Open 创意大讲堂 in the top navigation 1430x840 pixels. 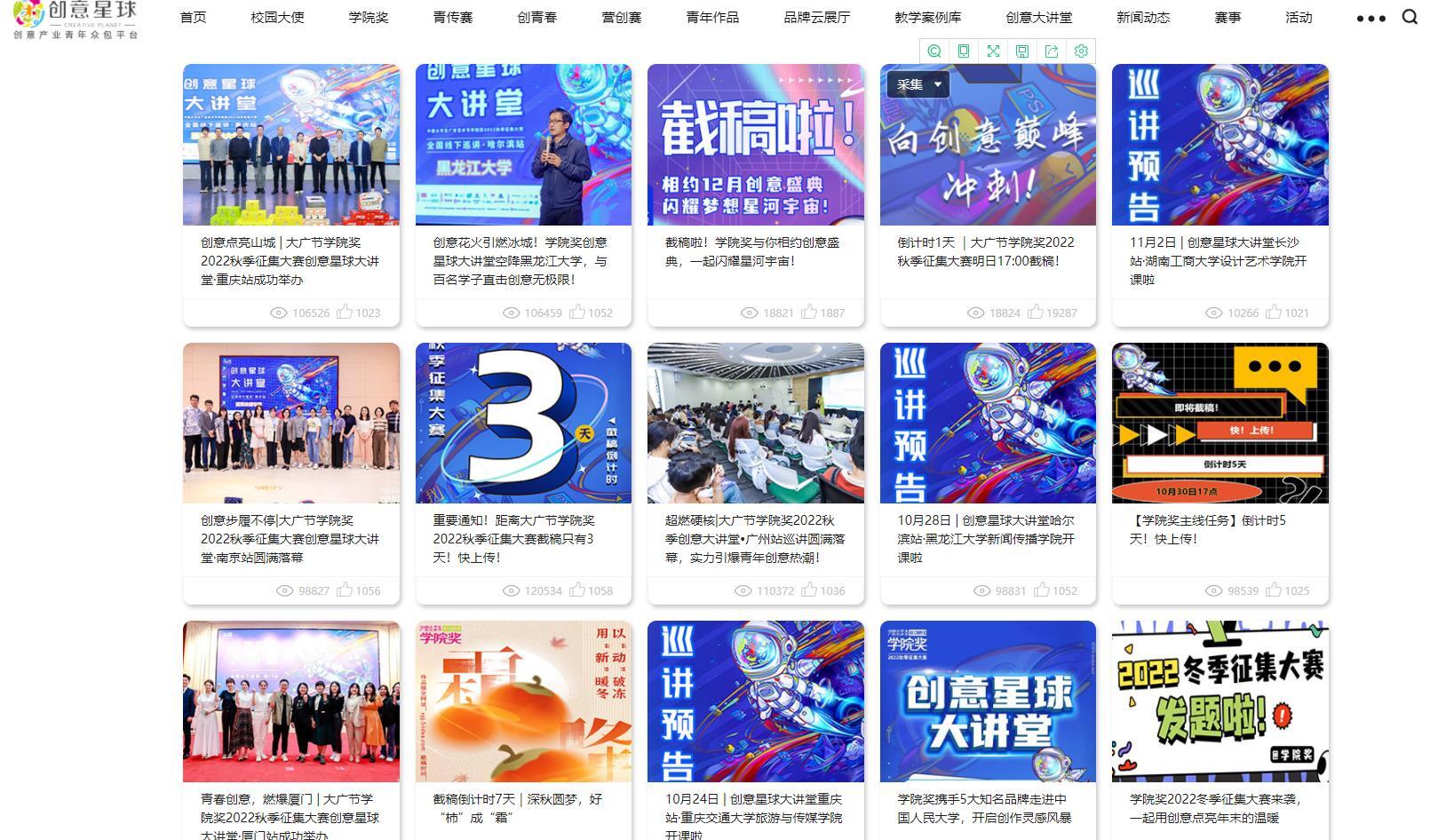tap(1038, 17)
